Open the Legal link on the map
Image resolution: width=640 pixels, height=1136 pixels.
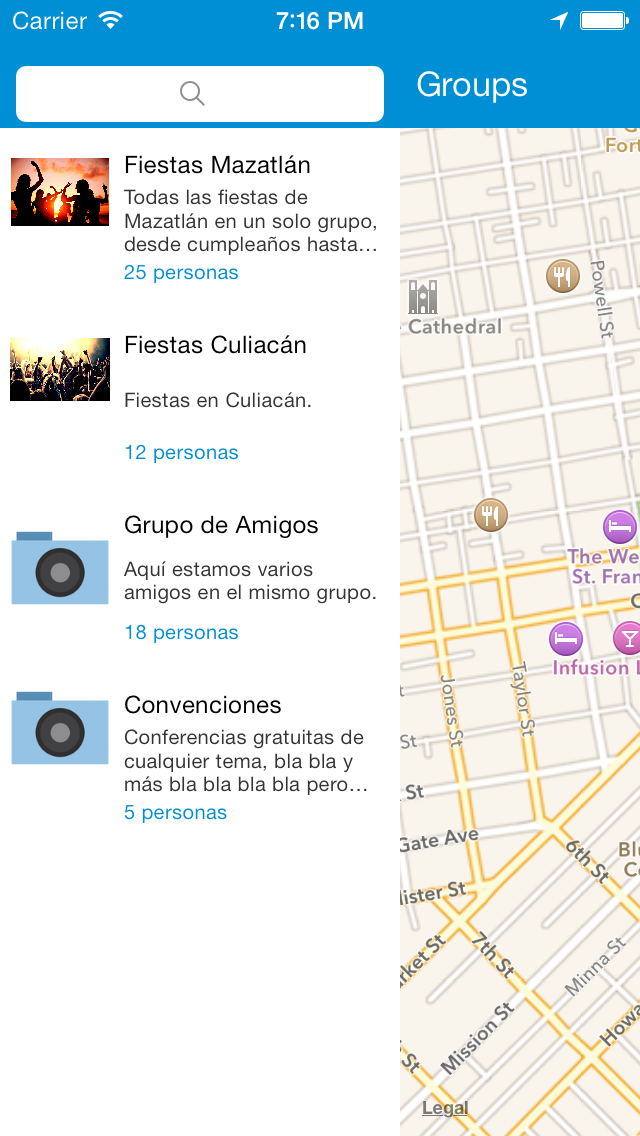tap(445, 1108)
